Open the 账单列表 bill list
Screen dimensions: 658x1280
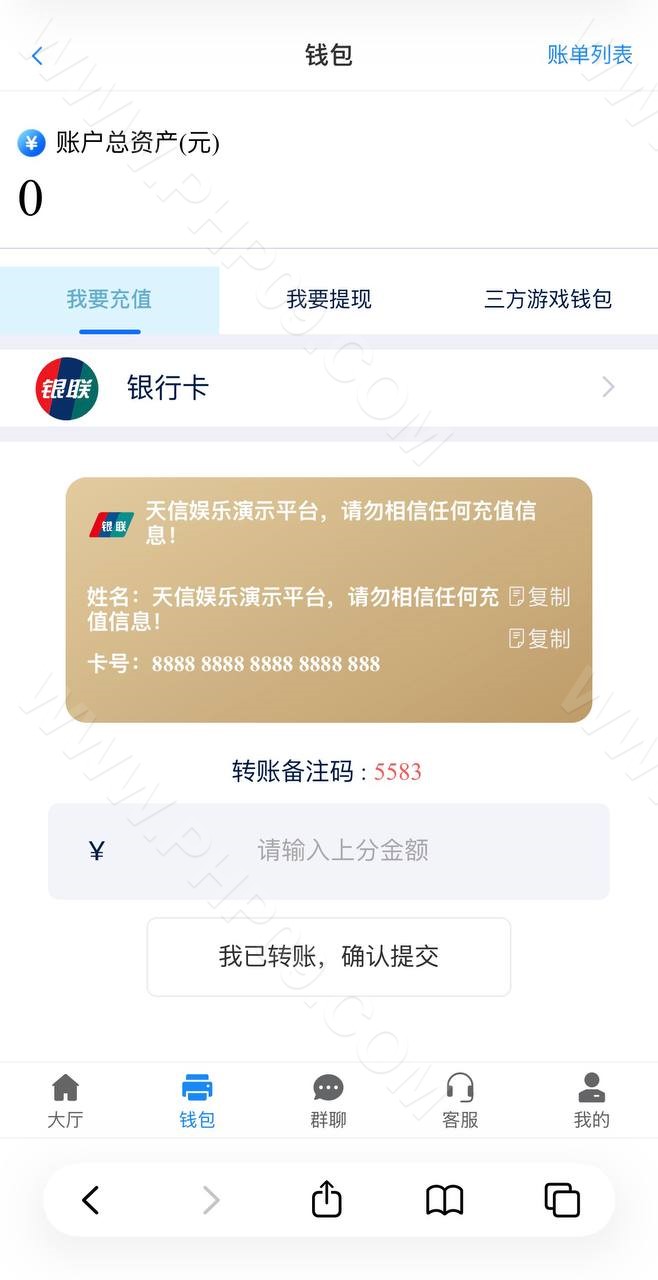coord(589,54)
